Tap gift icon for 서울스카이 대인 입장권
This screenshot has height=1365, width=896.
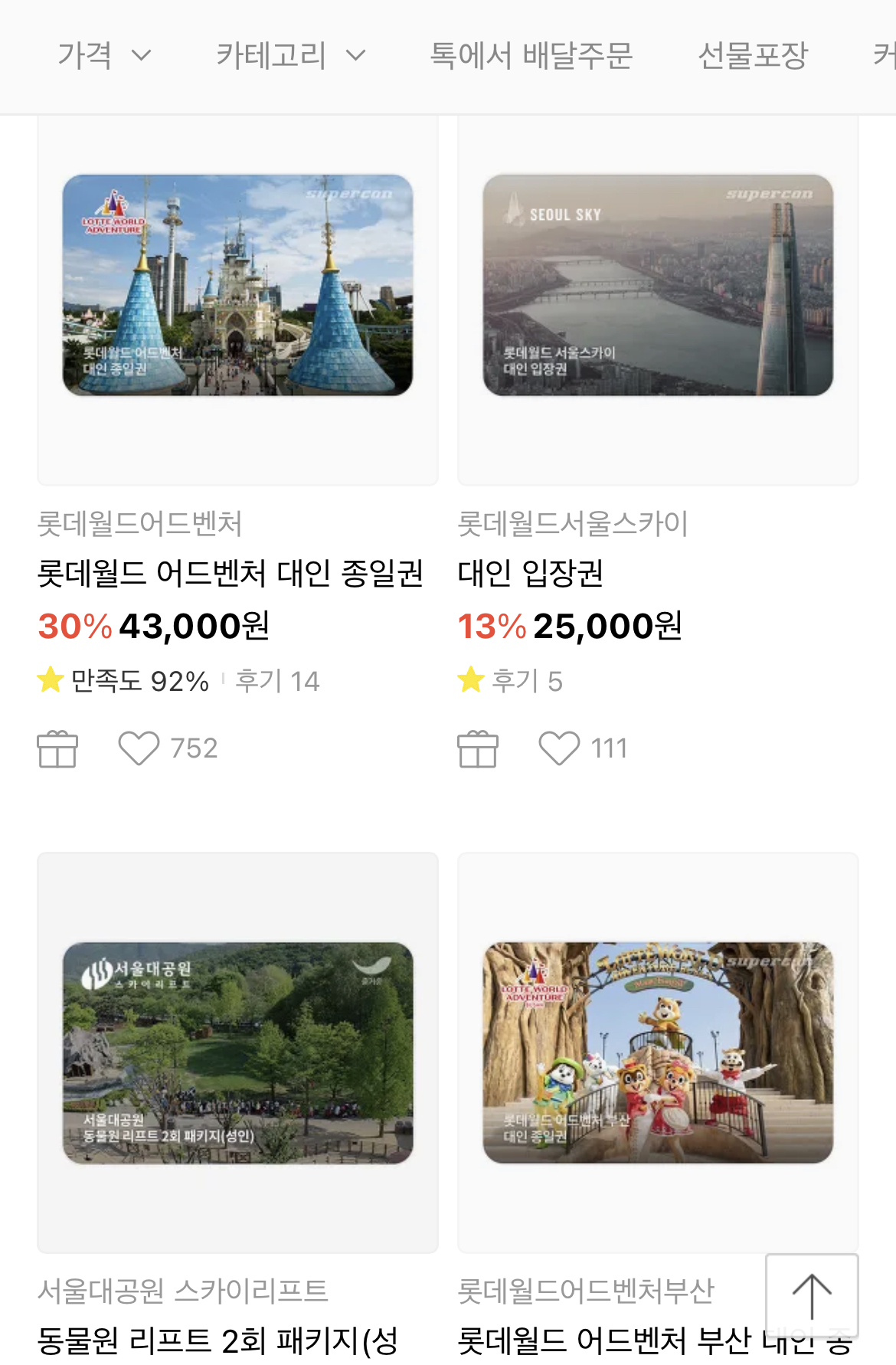pyautogui.click(x=478, y=748)
